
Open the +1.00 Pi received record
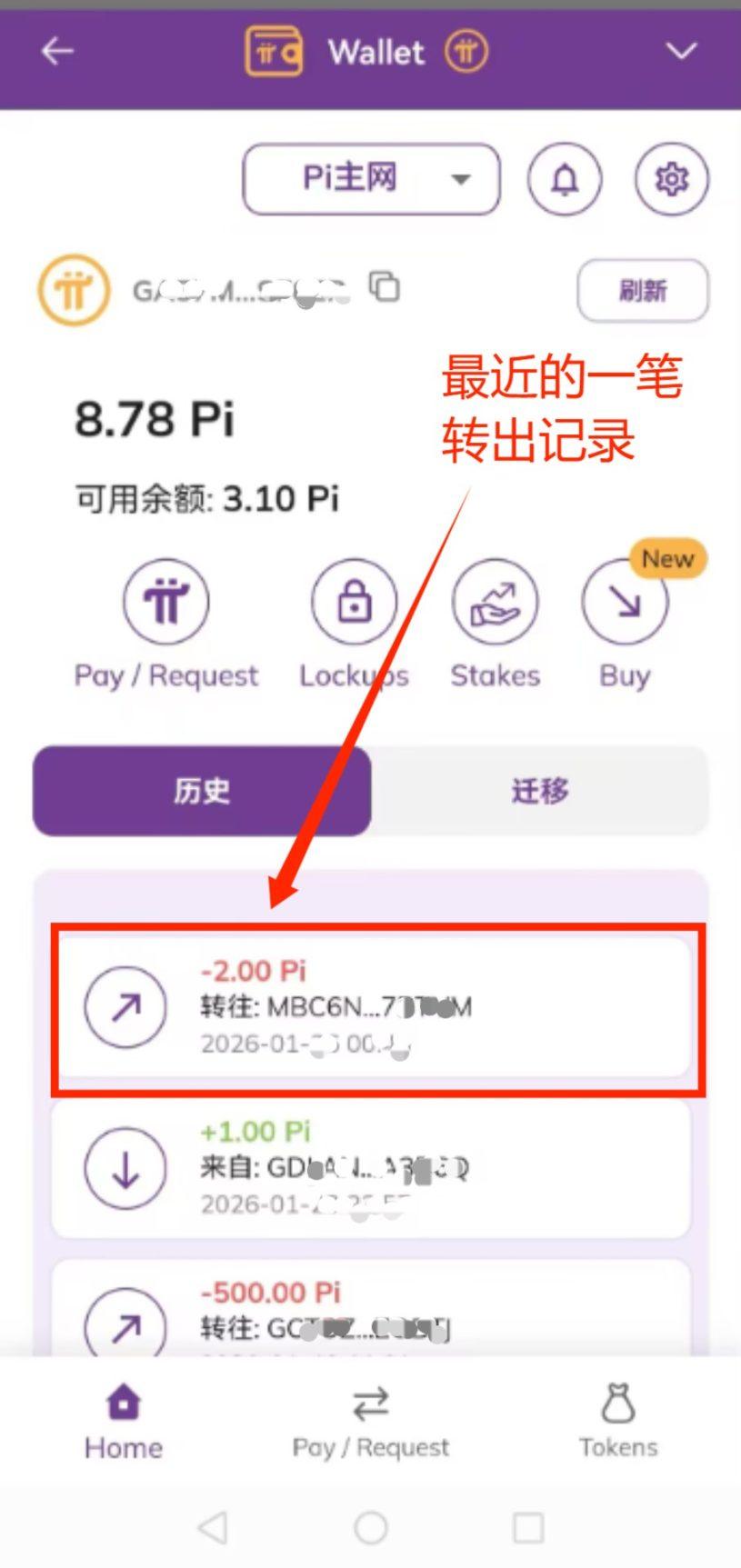click(371, 1168)
